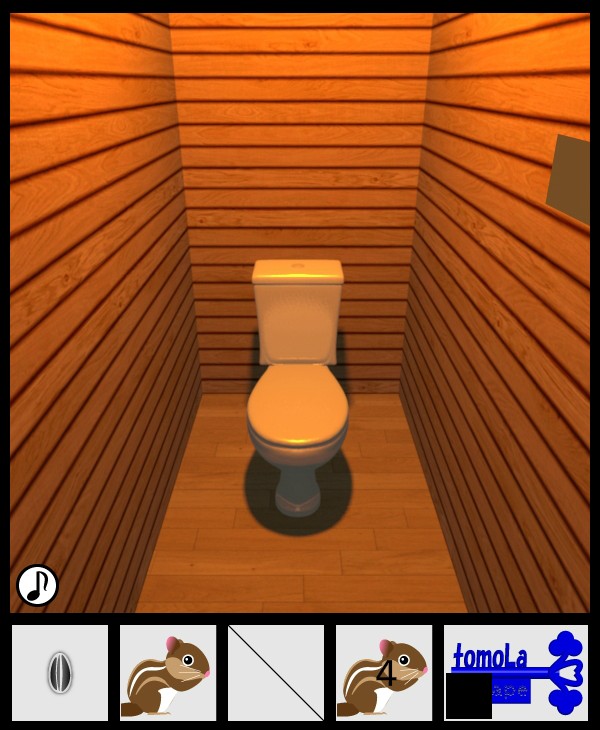
Task: Open the tomoLa escape banner
Action: 516,672
